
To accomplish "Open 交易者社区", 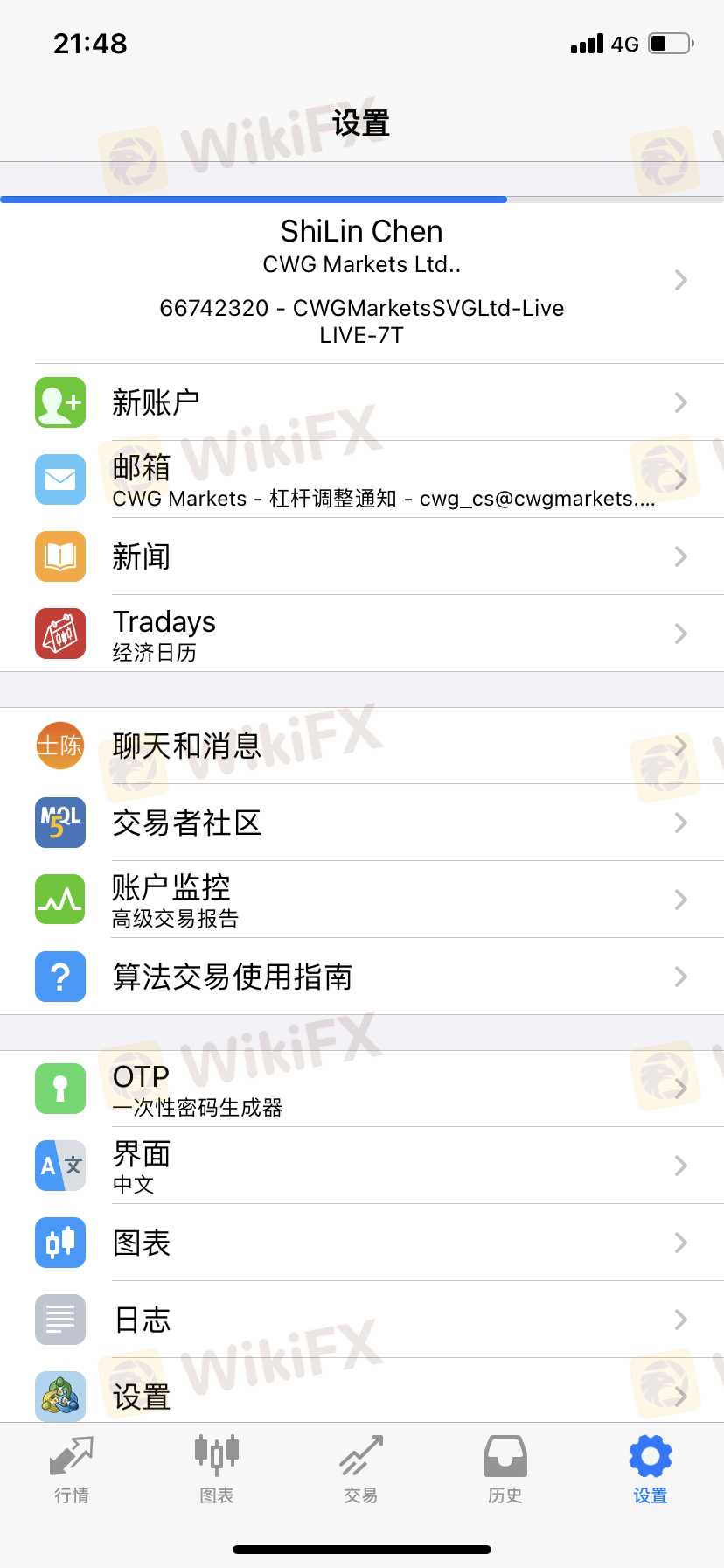I will pos(362,822).
